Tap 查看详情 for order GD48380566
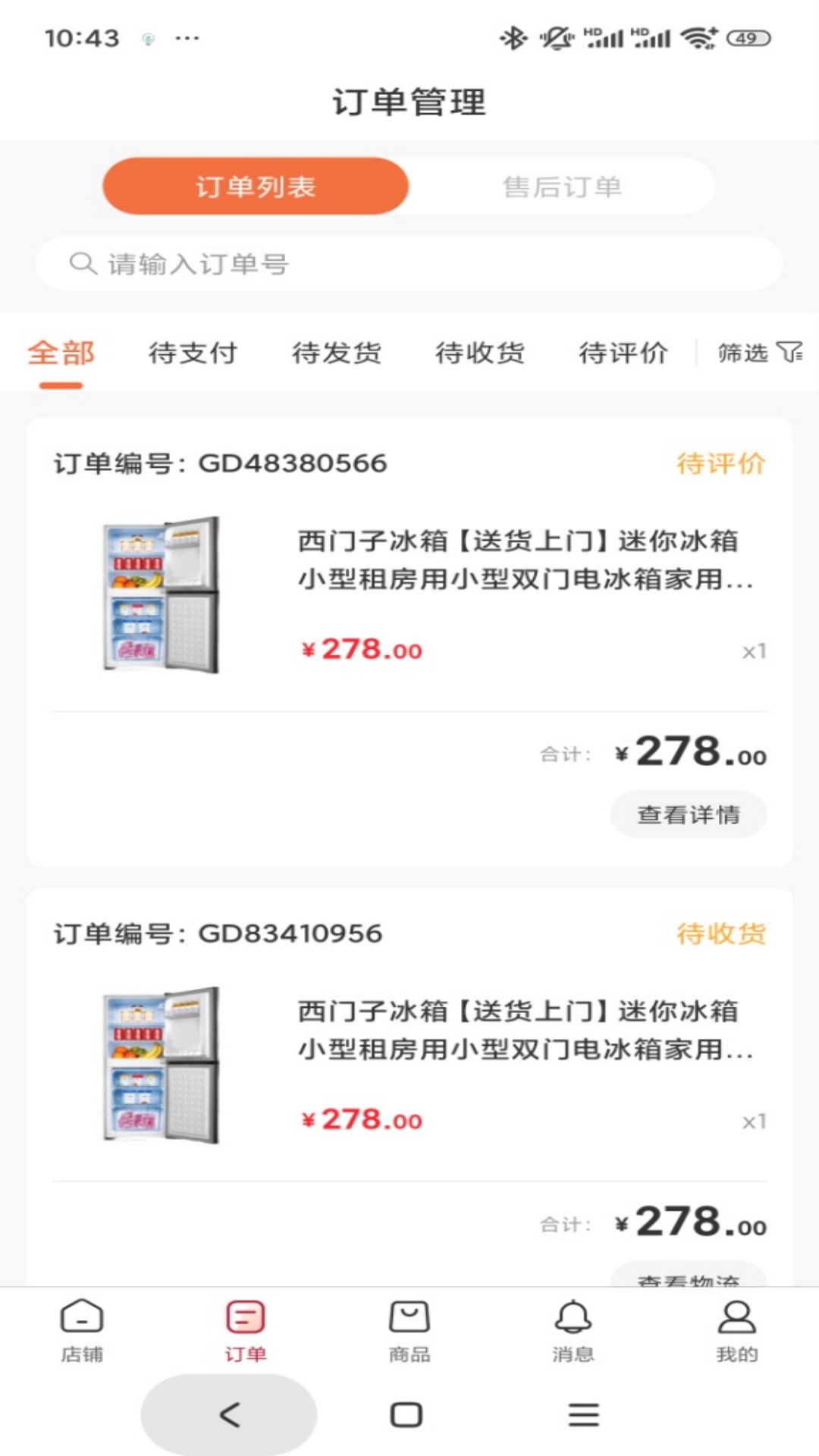This screenshot has height=1456, width=819. click(689, 814)
